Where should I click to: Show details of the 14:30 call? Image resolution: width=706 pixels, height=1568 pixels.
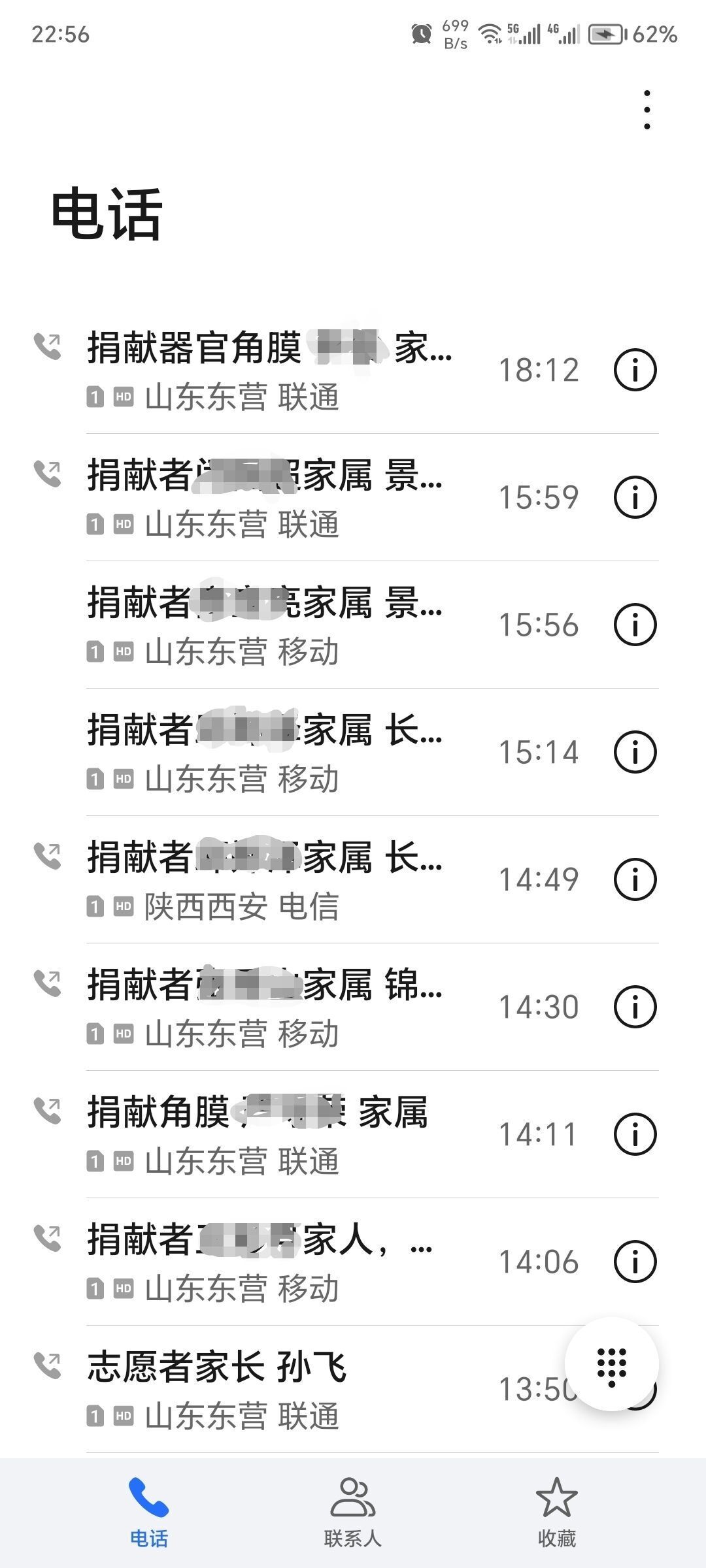tap(635, 1007)
